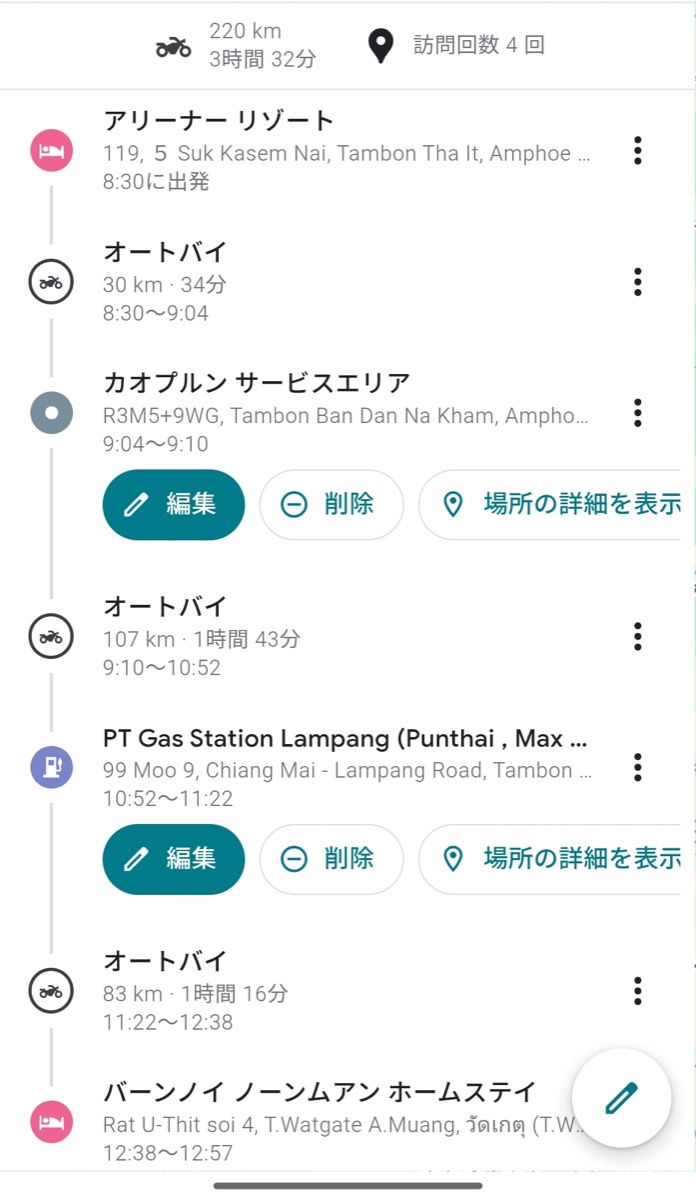The height and width of the screenshot is (1200, 696).
Task: Show place details for カオプルン サービスエリア
Action: point(550,505)
